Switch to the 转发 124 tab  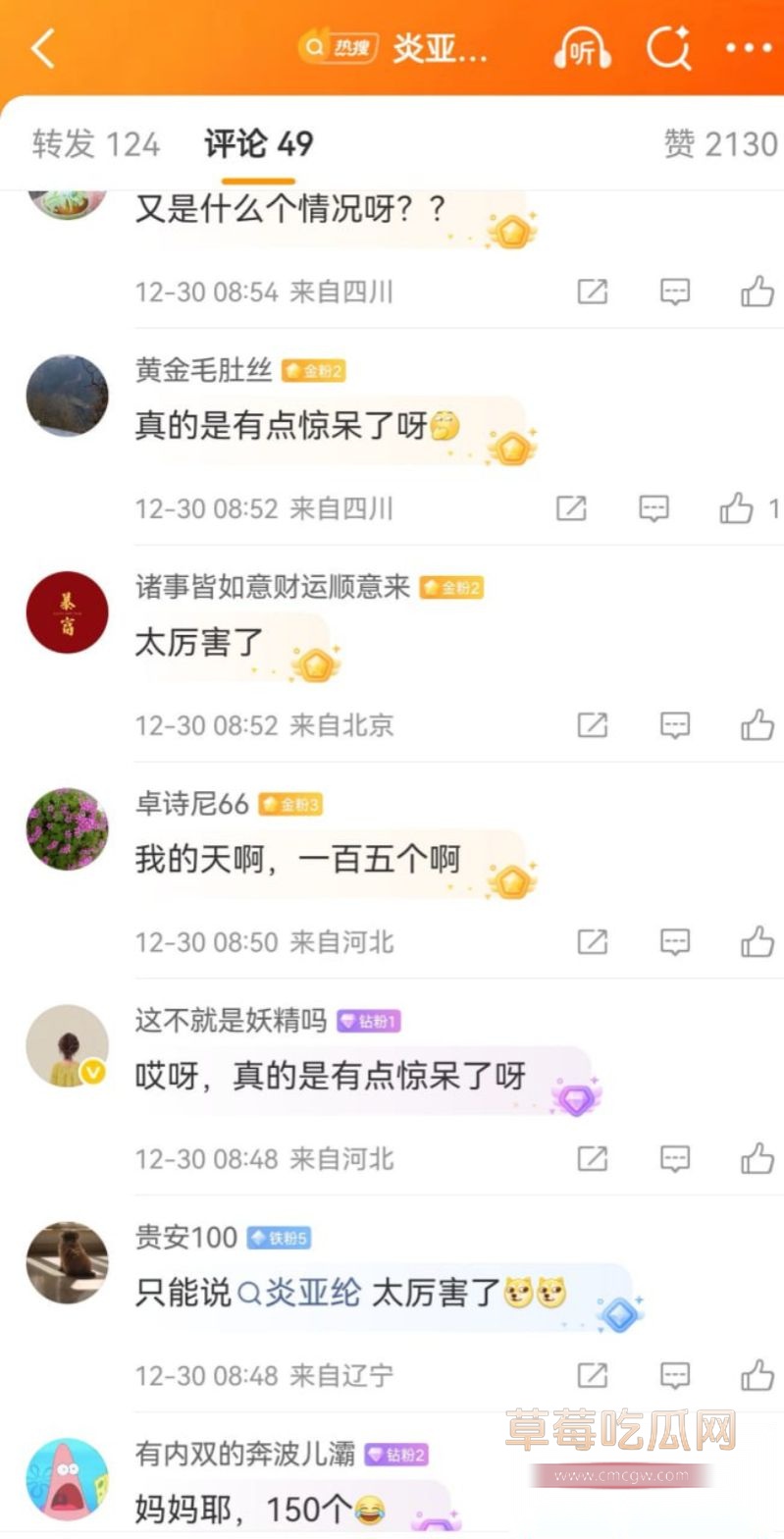(x=95, y=143)
